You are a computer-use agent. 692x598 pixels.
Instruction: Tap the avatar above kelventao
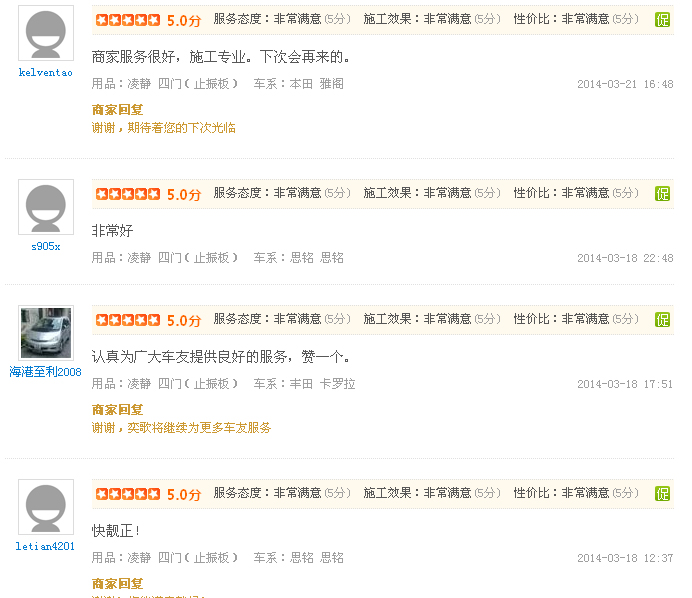(x=46, y=33)
